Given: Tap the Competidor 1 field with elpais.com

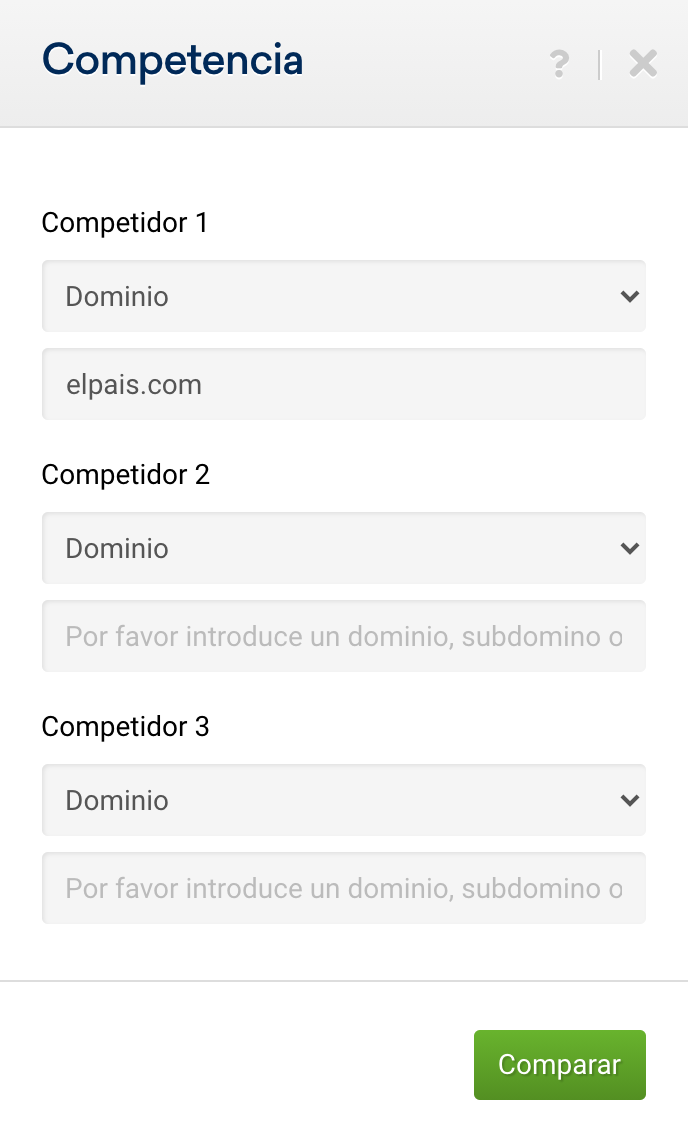Looking at the screenshot, I should [343, 384].
